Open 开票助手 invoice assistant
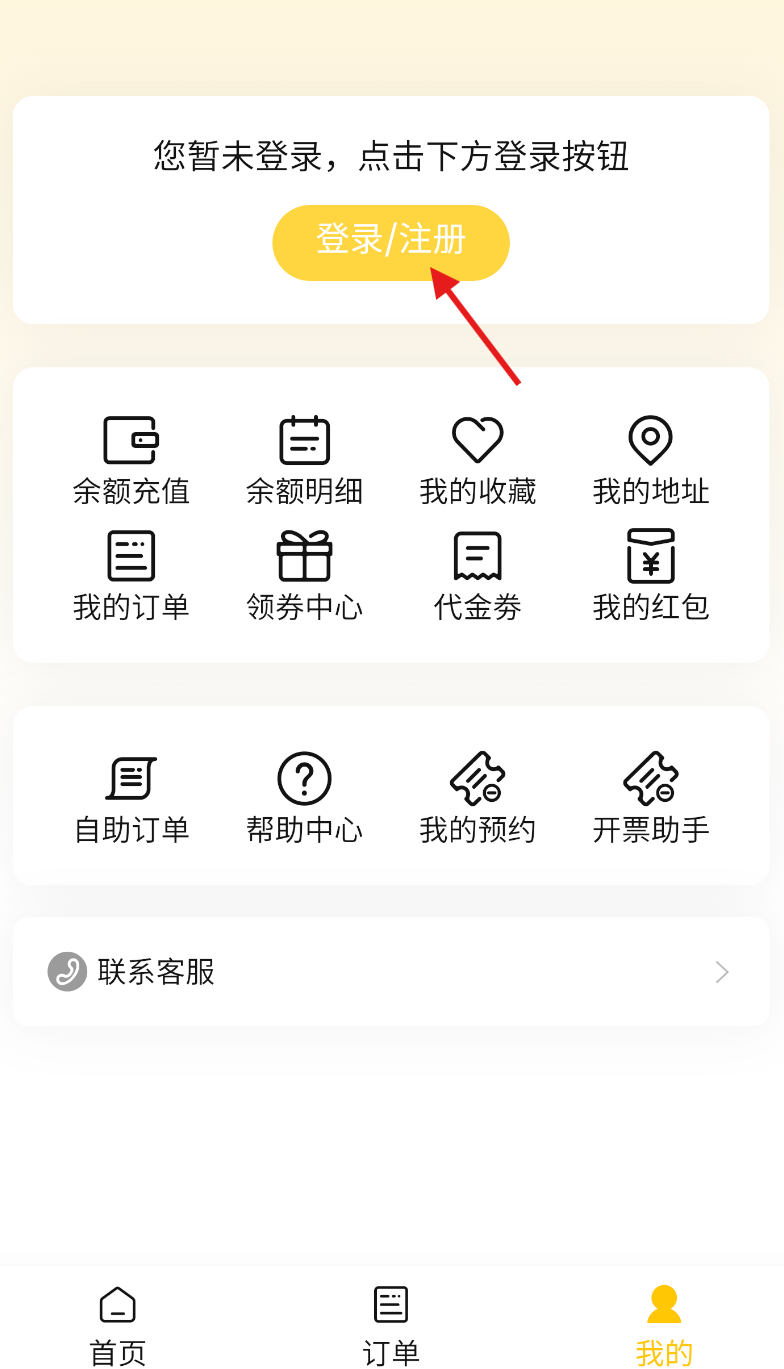The height and width of the screenshot is (1369, 784). click(651, 799)
